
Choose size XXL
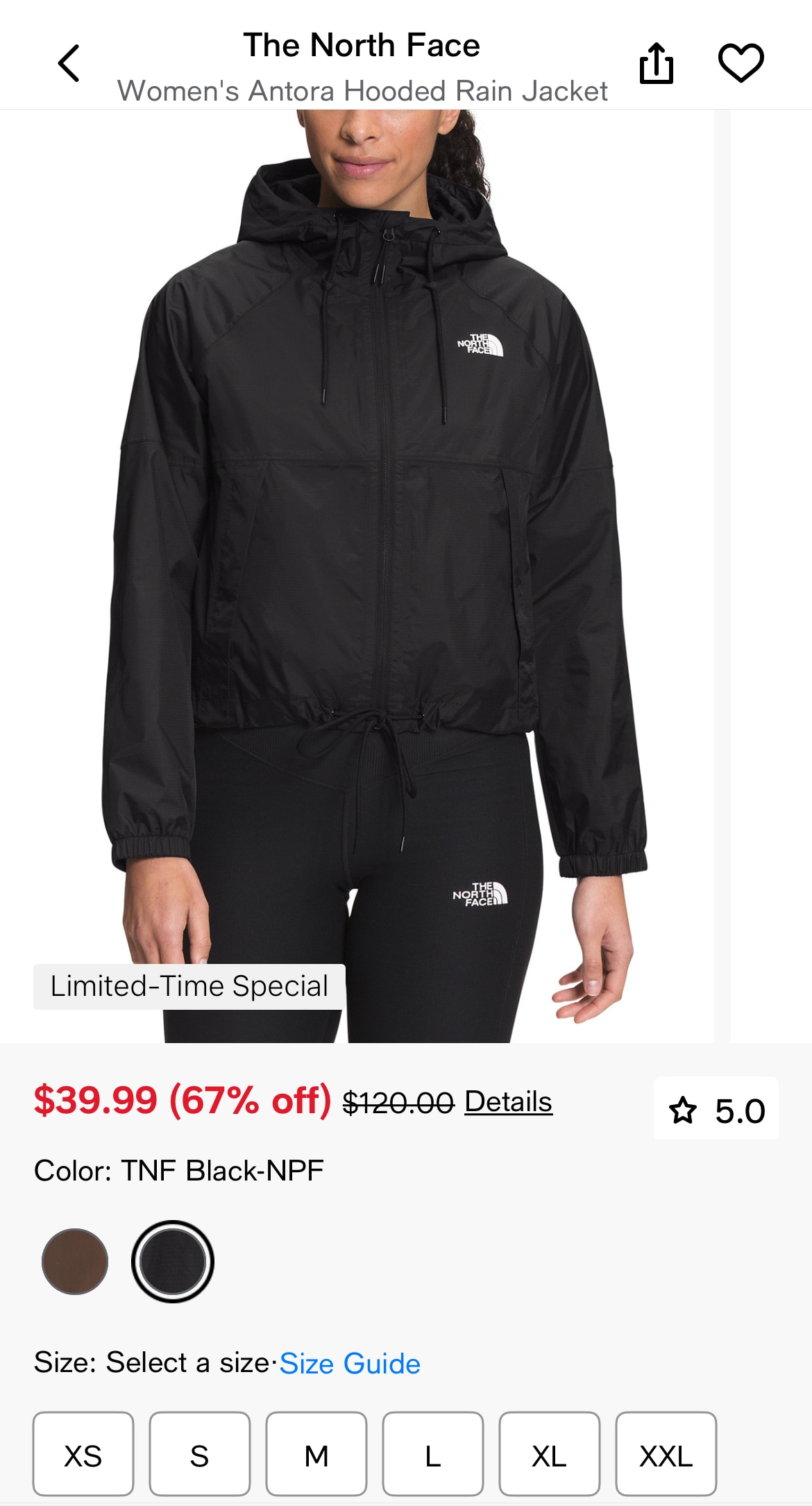(666, 1455)
